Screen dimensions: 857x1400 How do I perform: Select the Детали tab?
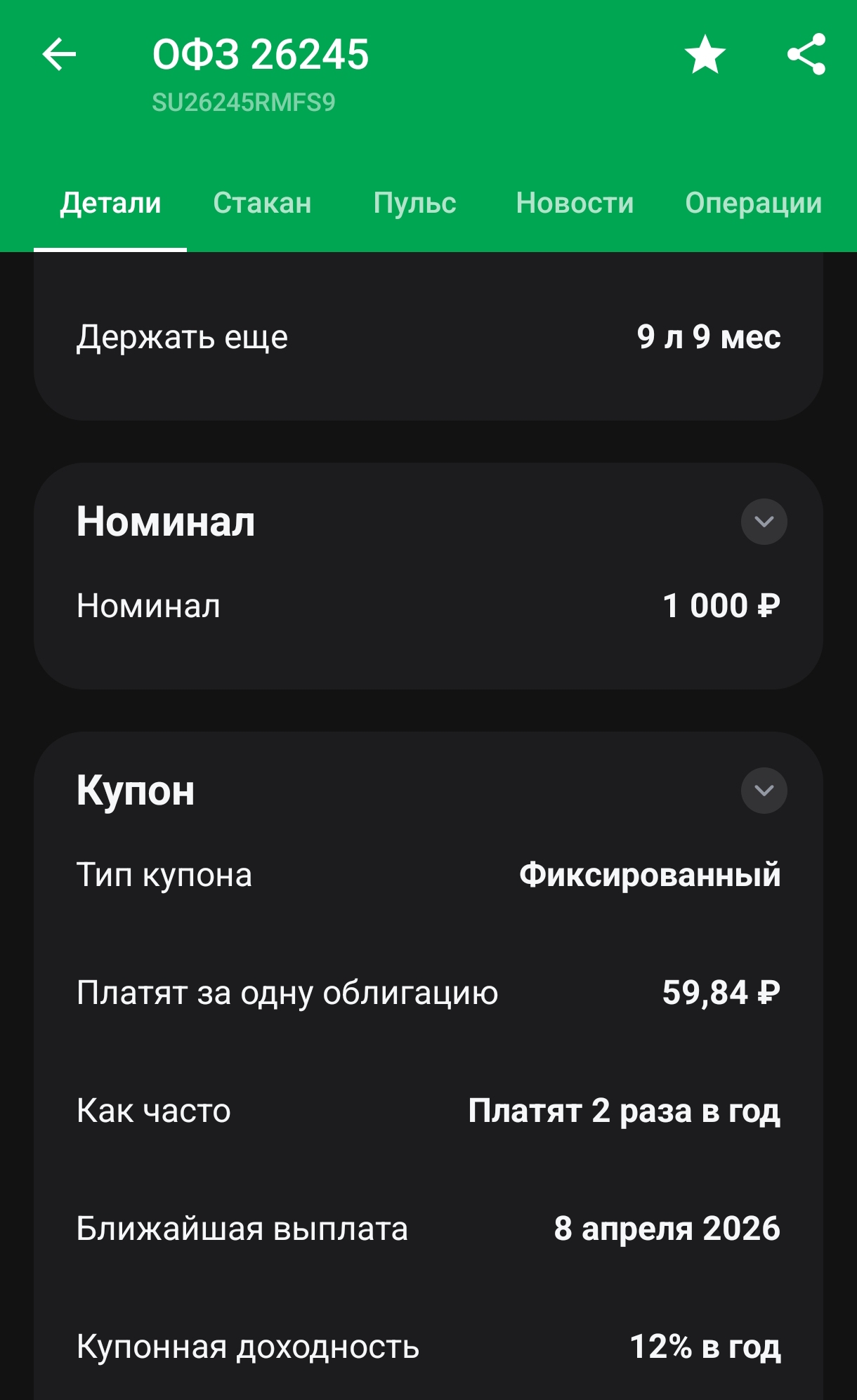pyautogui.click(x=110, y=203)
